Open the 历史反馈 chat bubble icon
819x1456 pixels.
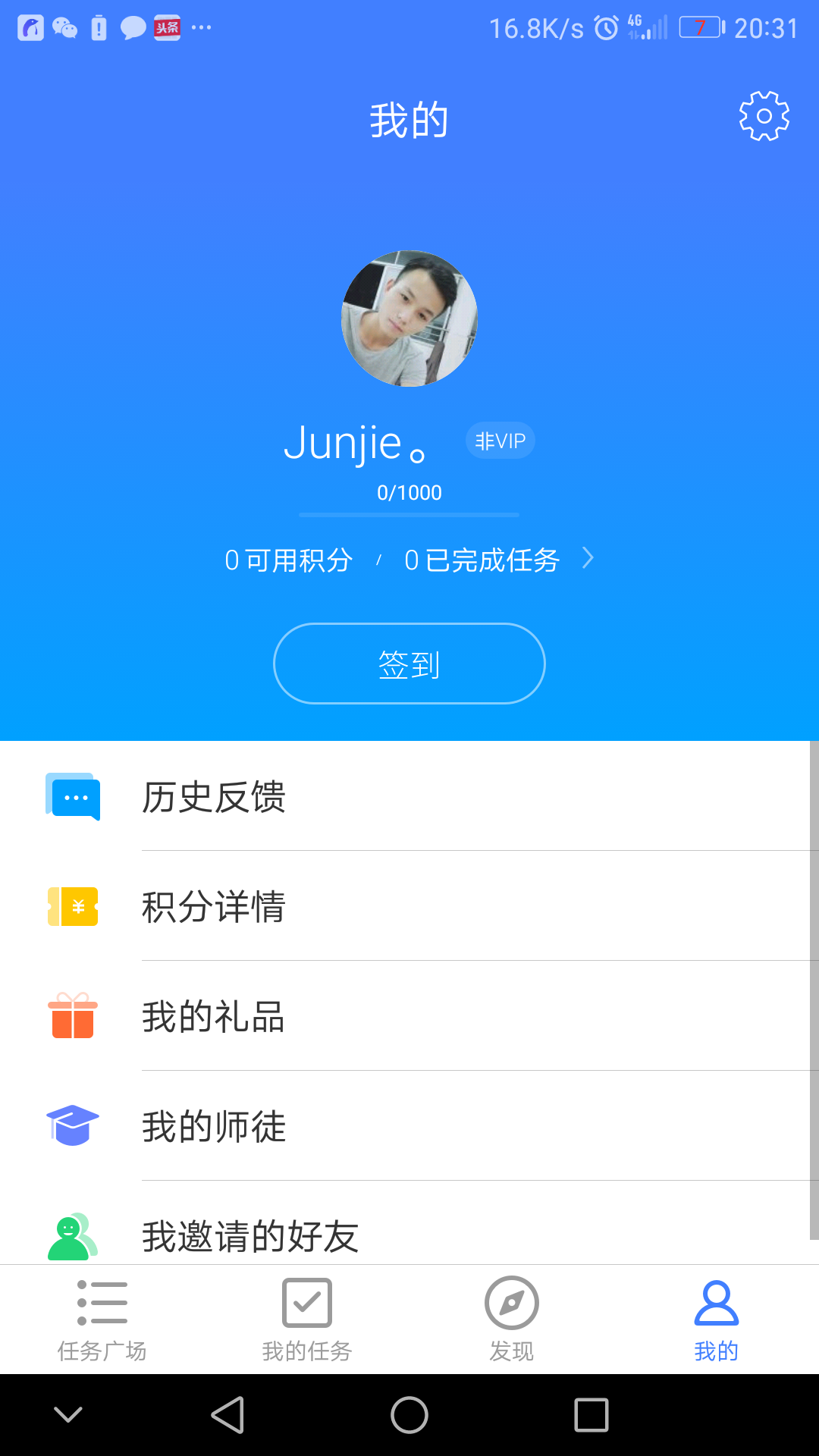pos(72,797)
